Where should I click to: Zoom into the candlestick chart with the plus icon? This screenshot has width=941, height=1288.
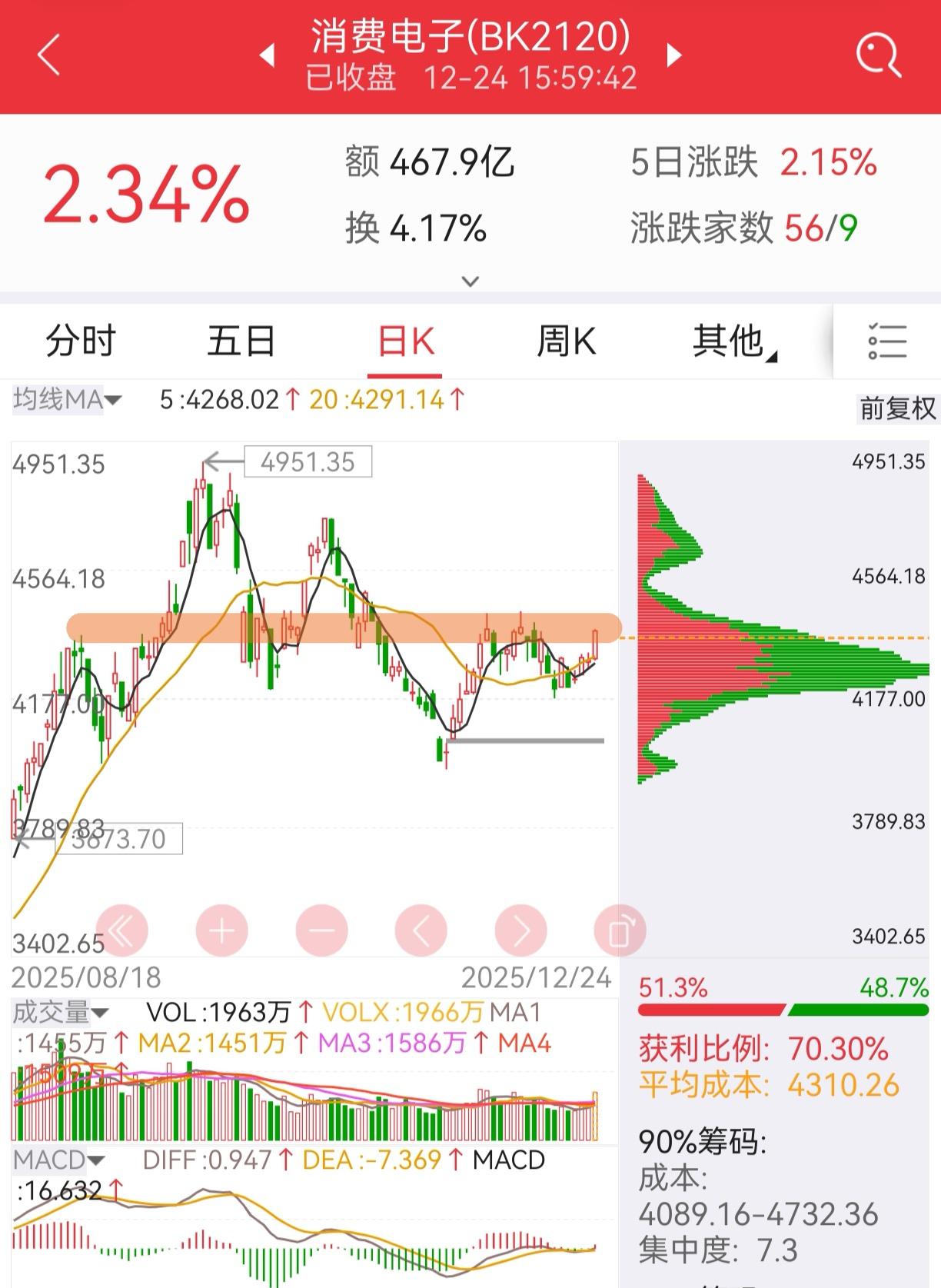(x=221, y=930)
